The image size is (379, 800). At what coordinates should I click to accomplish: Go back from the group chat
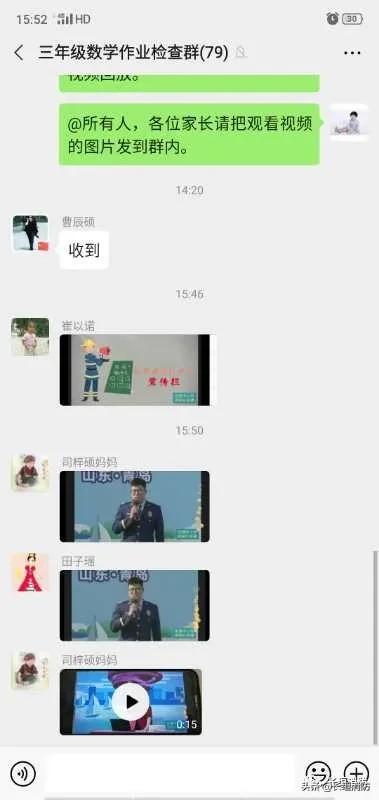[19, 53]
